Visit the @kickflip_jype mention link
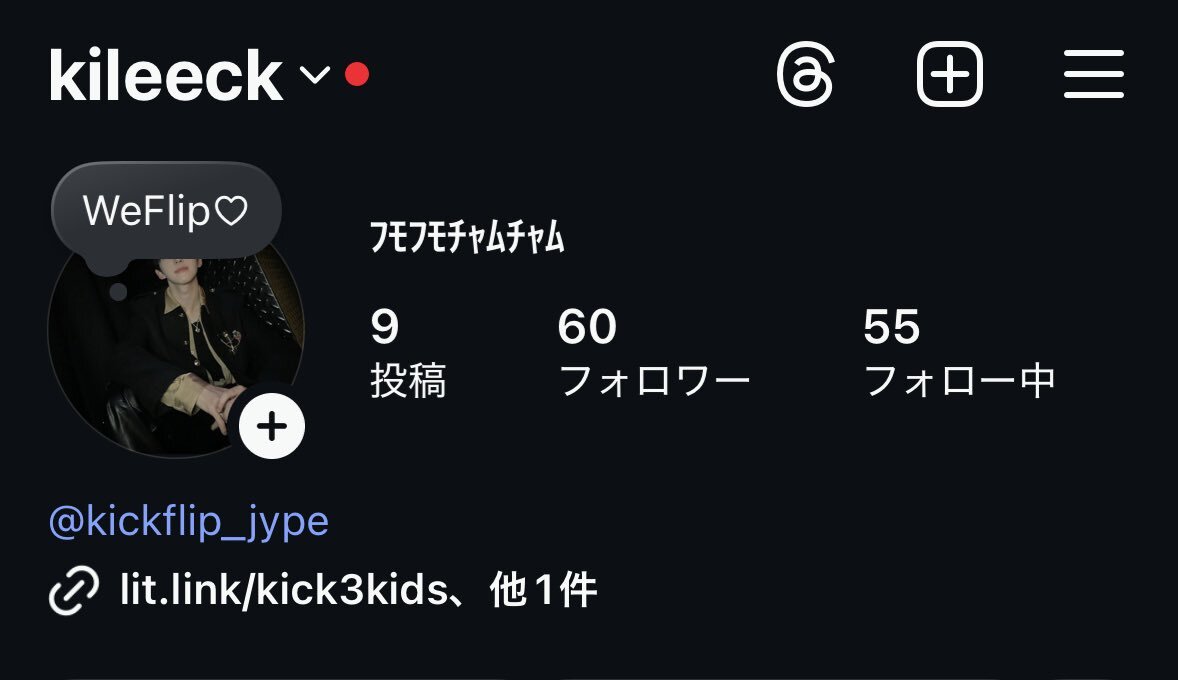Image resolution: width=1178 pixels, height=680 pixels. 189,521
